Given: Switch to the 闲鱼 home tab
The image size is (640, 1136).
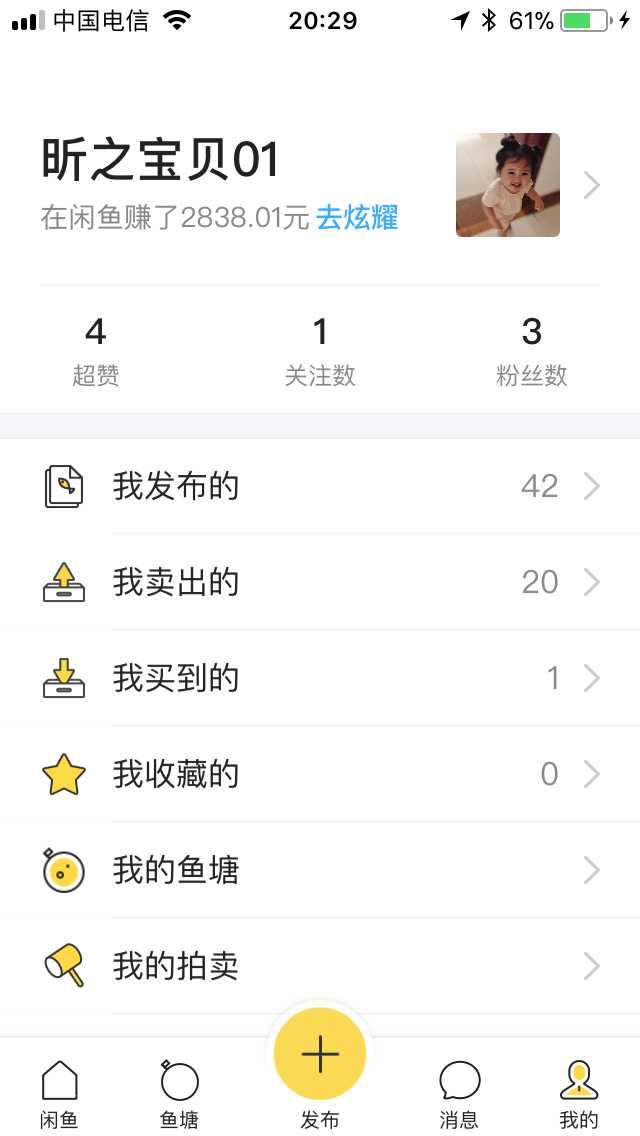Looking at the screenshot, I should point(59,1093).
